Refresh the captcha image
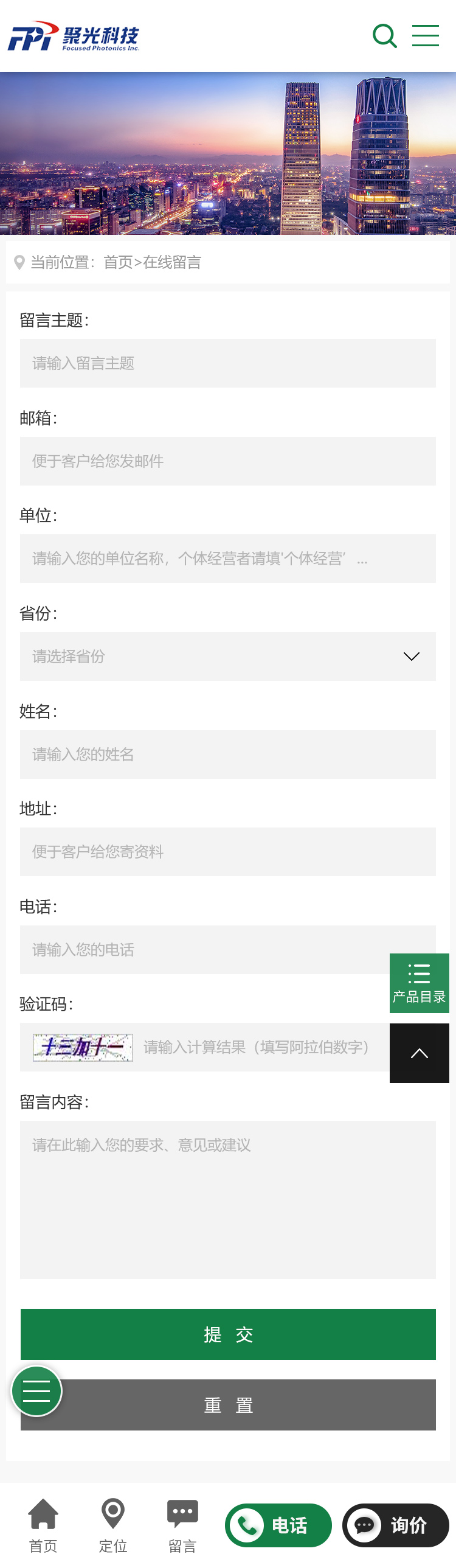Viewport: 456px width, 1568px height. [83, 1048]
